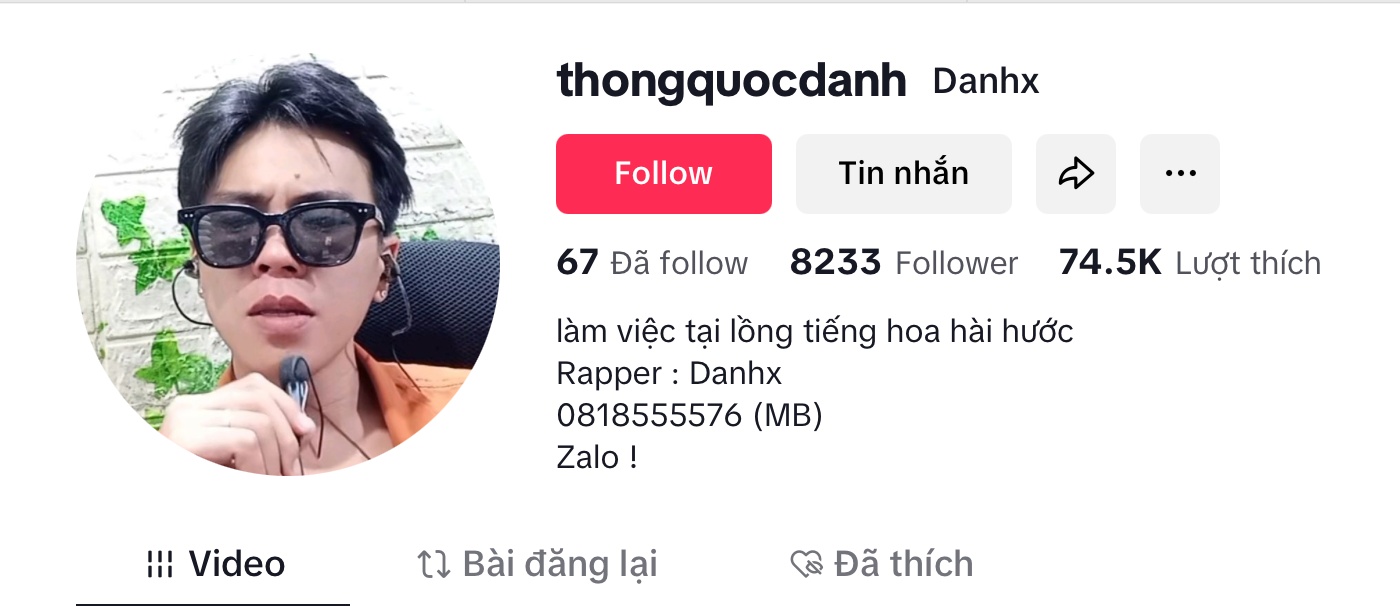Follow the thongquocdanh account
The height and width of the screenshot is (606, 1400).
tap(663, 174)
